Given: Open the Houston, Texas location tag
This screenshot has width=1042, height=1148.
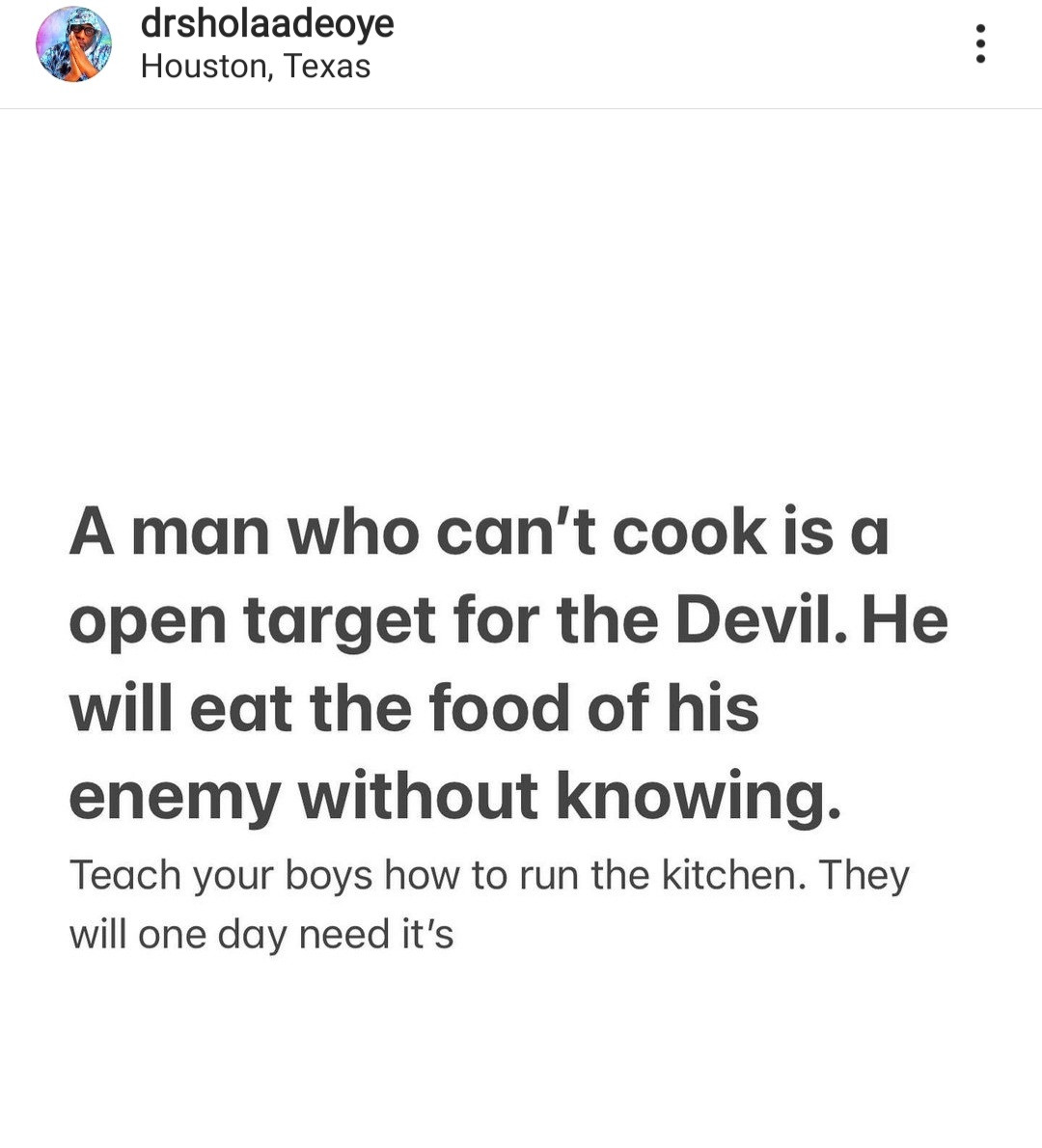Looking at the screenshot, I should tap(256, 67).
